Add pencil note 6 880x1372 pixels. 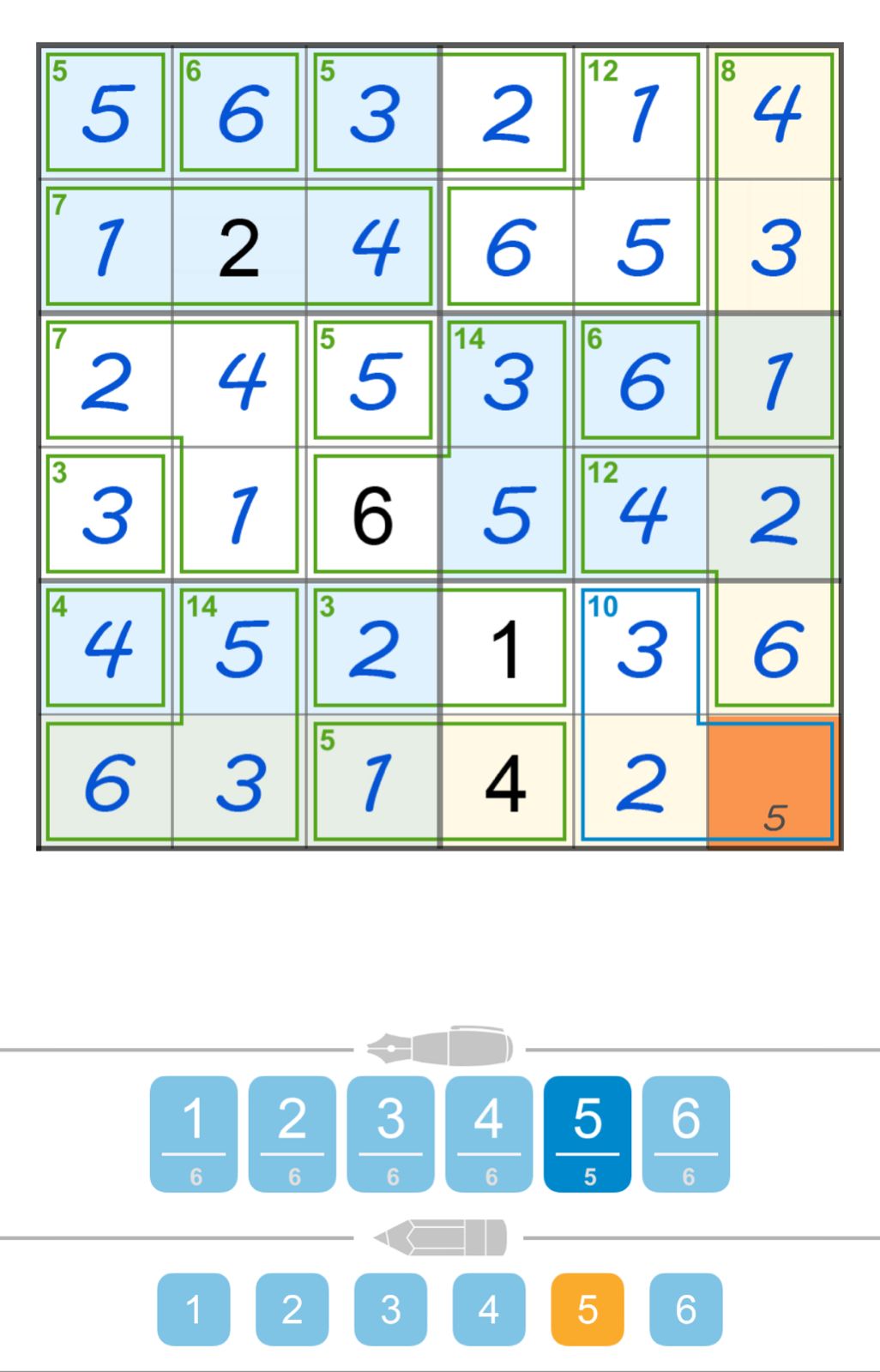click(x=686, y=1309)
